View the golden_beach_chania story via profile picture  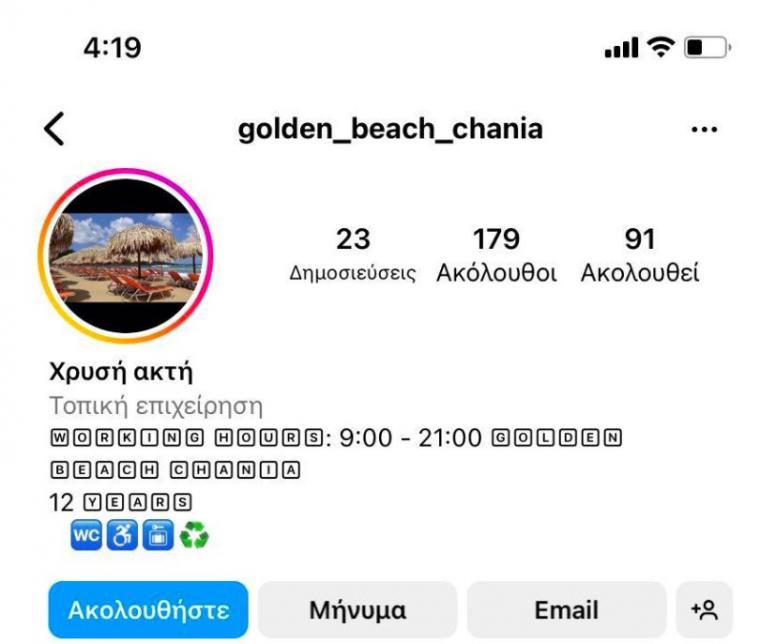tap(126, 256)
